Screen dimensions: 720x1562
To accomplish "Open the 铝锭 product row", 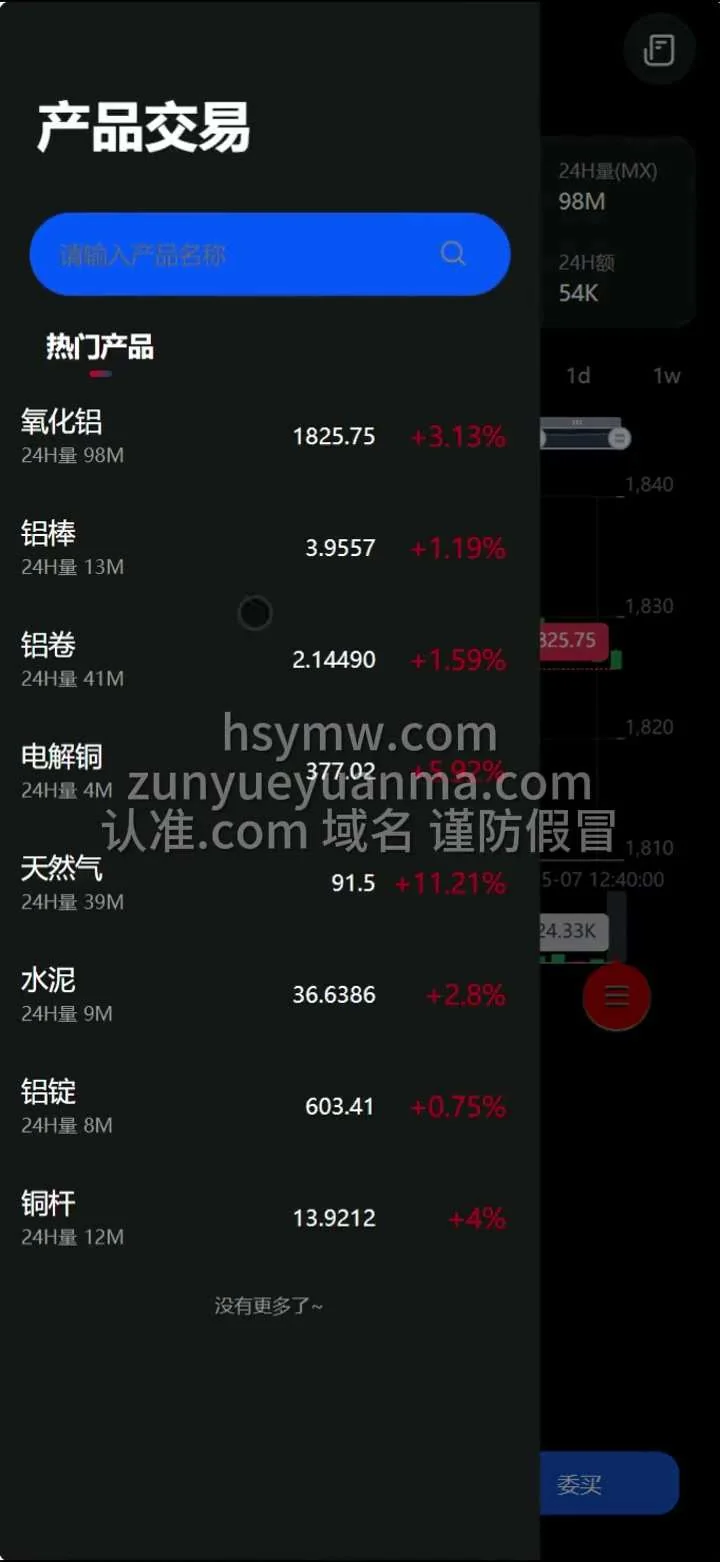I will click(x=262, y=1106).
